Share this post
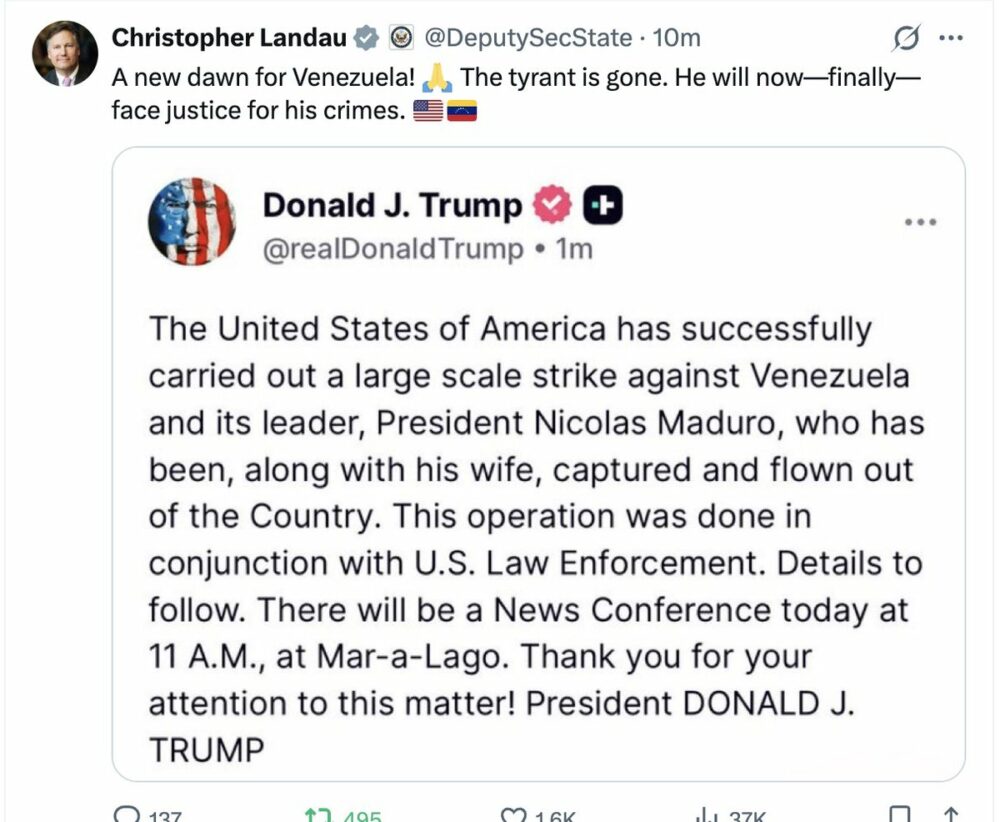This screenshot has height=822, width=1000. pyautogui.click(x=952, y=815)
